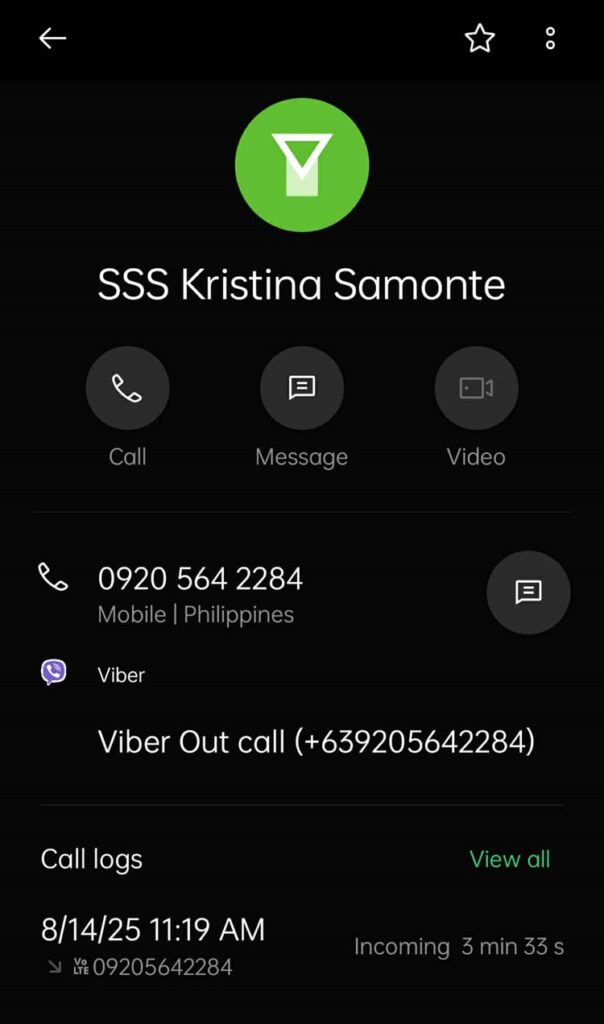Place a Viber Out call to +639205642284

pyautogui.click(x=316, y=742)
